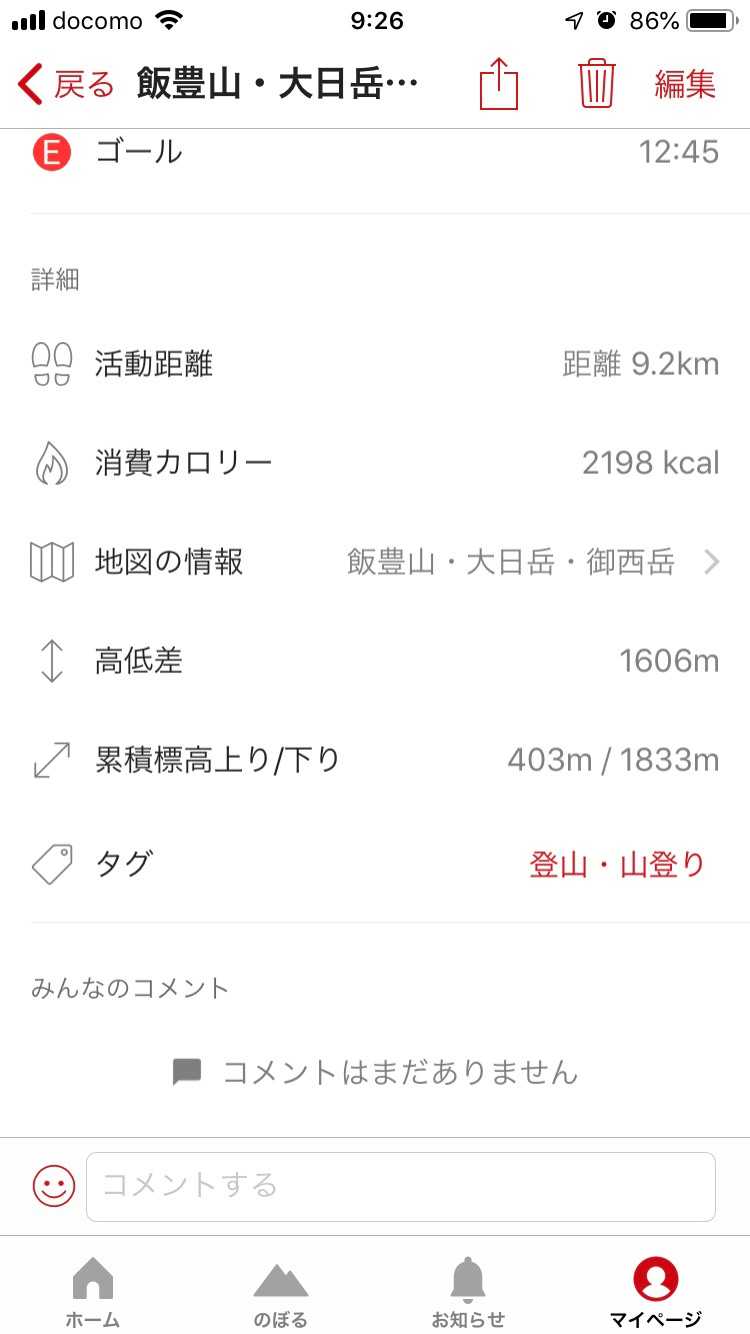Select the マイページ tab
This screenshot has width=750, height=1334.
(x=656, y=1292)
